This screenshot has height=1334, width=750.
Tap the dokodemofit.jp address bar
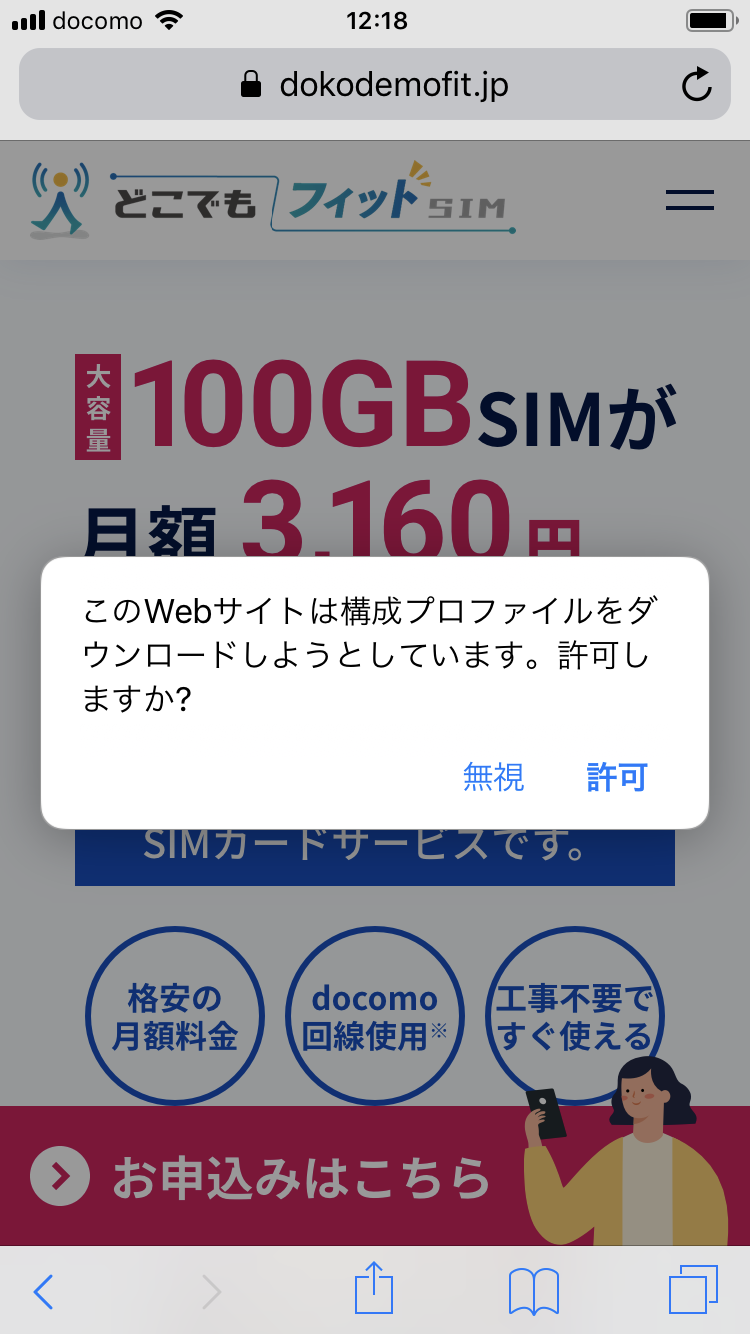click(375, 86)
